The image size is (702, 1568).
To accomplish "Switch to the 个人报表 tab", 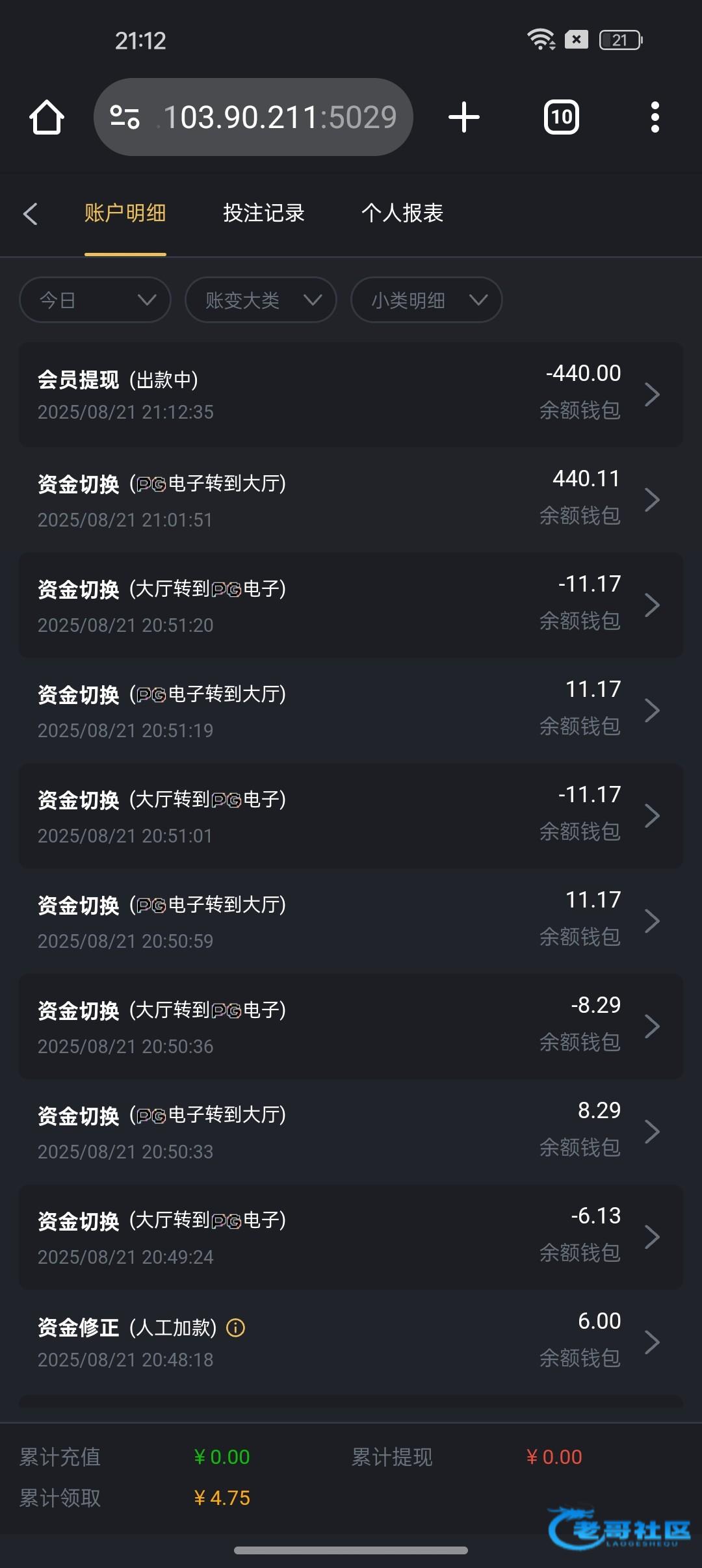I will coord(402,213).
